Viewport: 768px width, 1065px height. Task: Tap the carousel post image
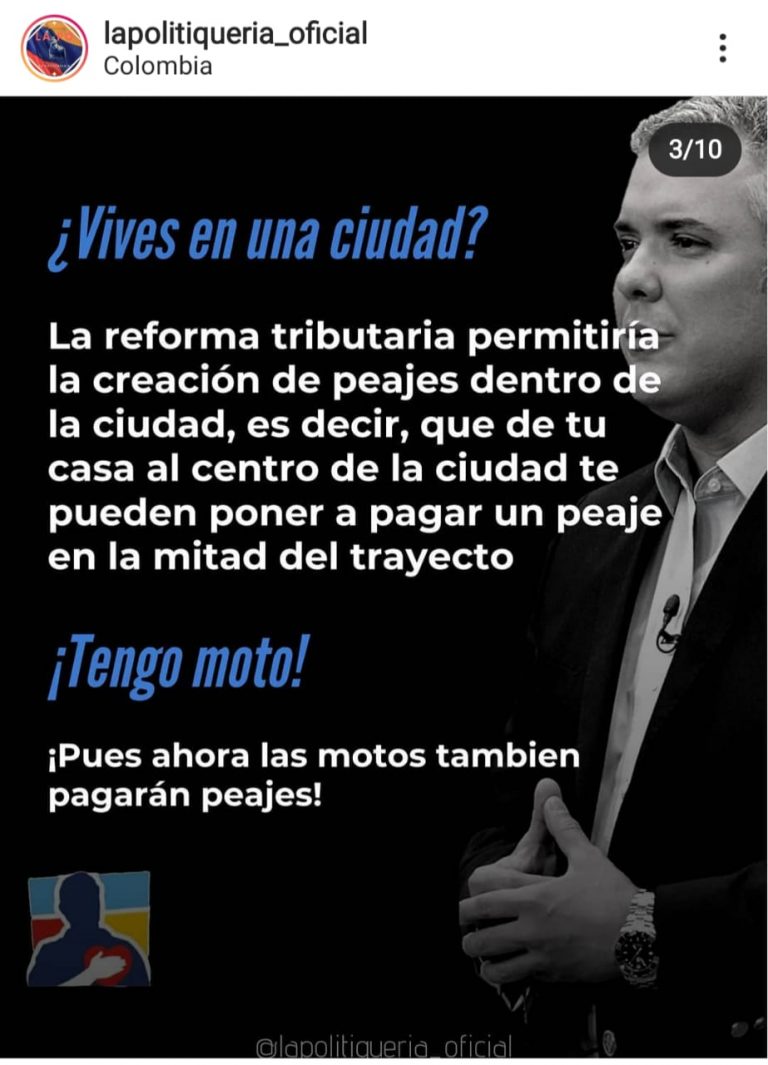(384, 580)
